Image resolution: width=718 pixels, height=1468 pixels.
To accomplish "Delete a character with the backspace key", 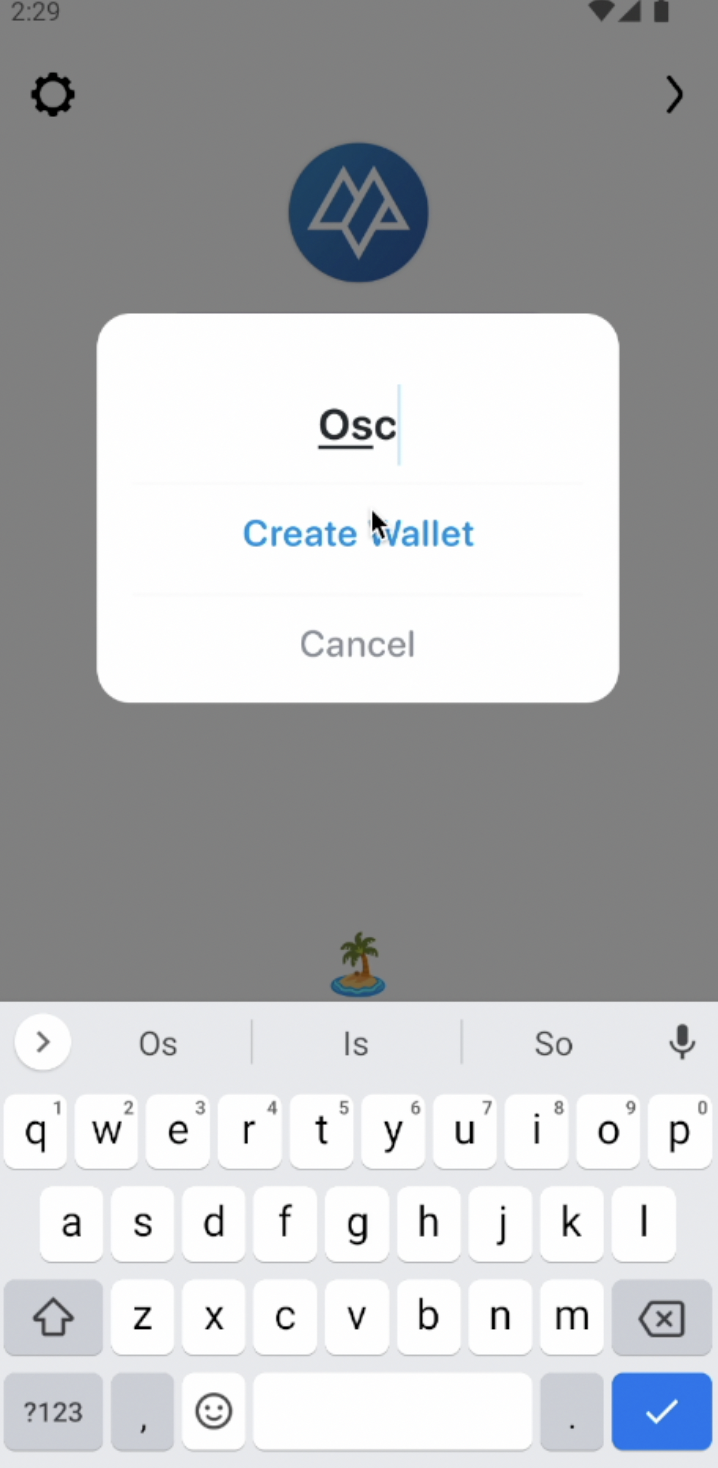I will 661,1319.
